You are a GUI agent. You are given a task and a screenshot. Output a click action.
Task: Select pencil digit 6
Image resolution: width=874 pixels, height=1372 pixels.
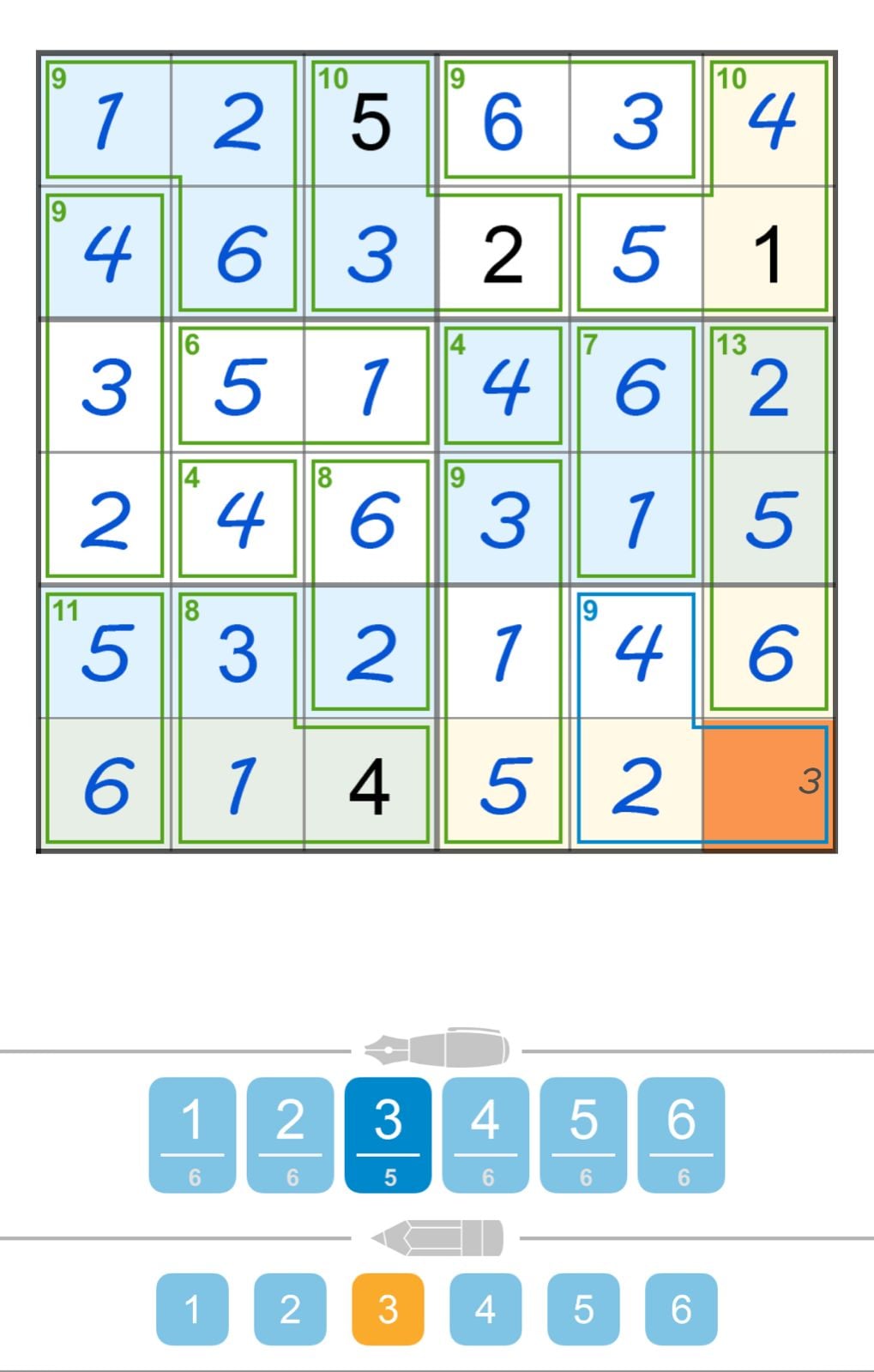pos(679,1309)
